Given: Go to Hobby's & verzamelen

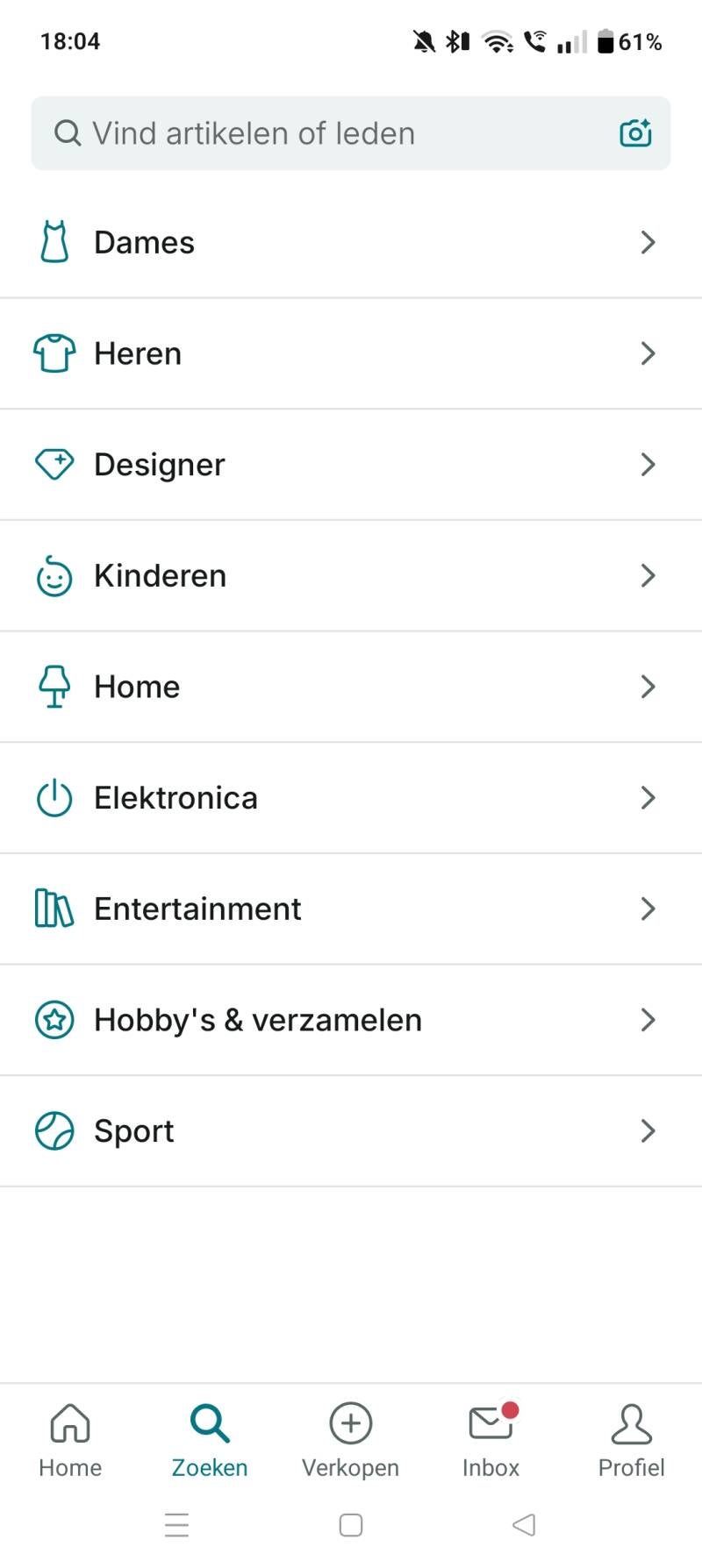Looking at the screenshot, I should (x=351, y=1020).
